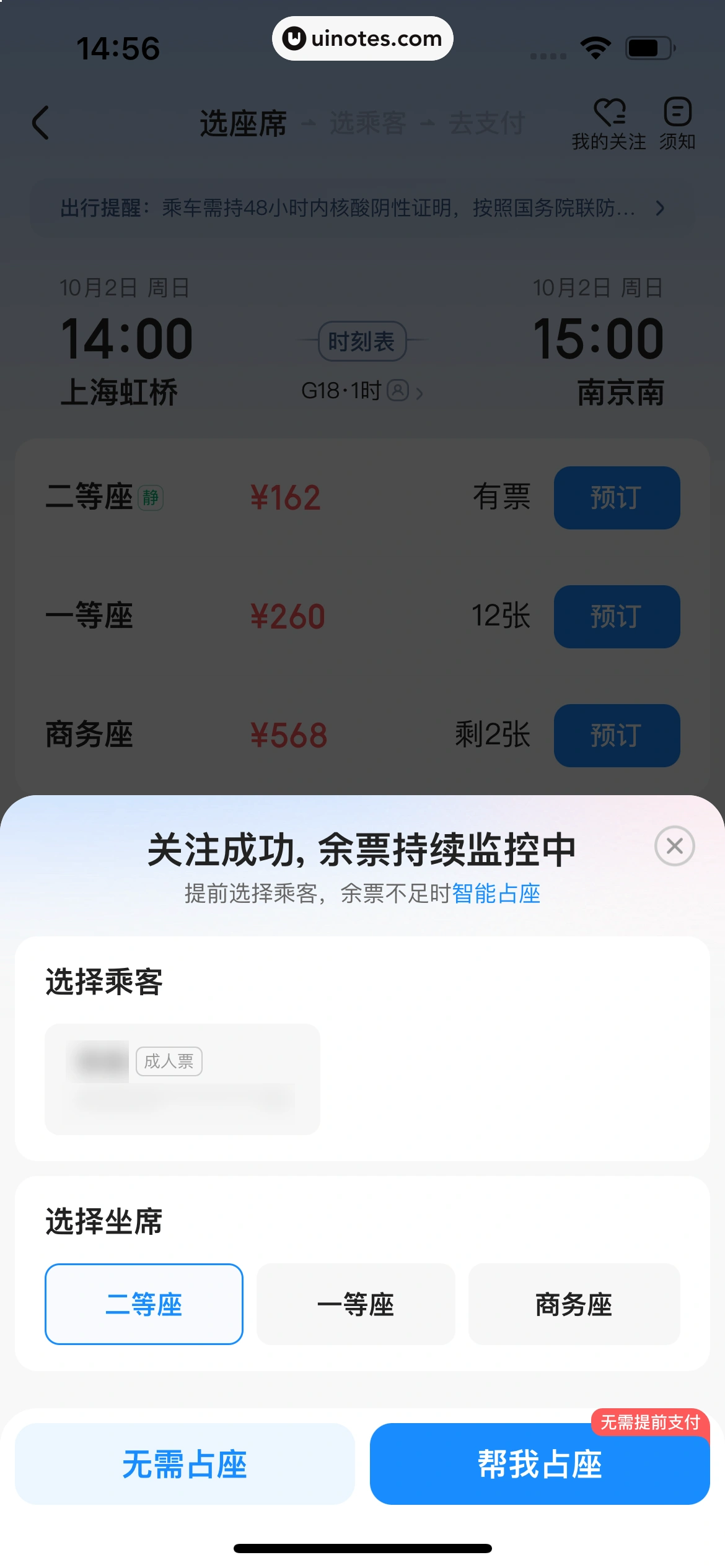Tap the 无需占座 button
This screenshot has width=725, height=1568.
click(x=185, y=1464)
